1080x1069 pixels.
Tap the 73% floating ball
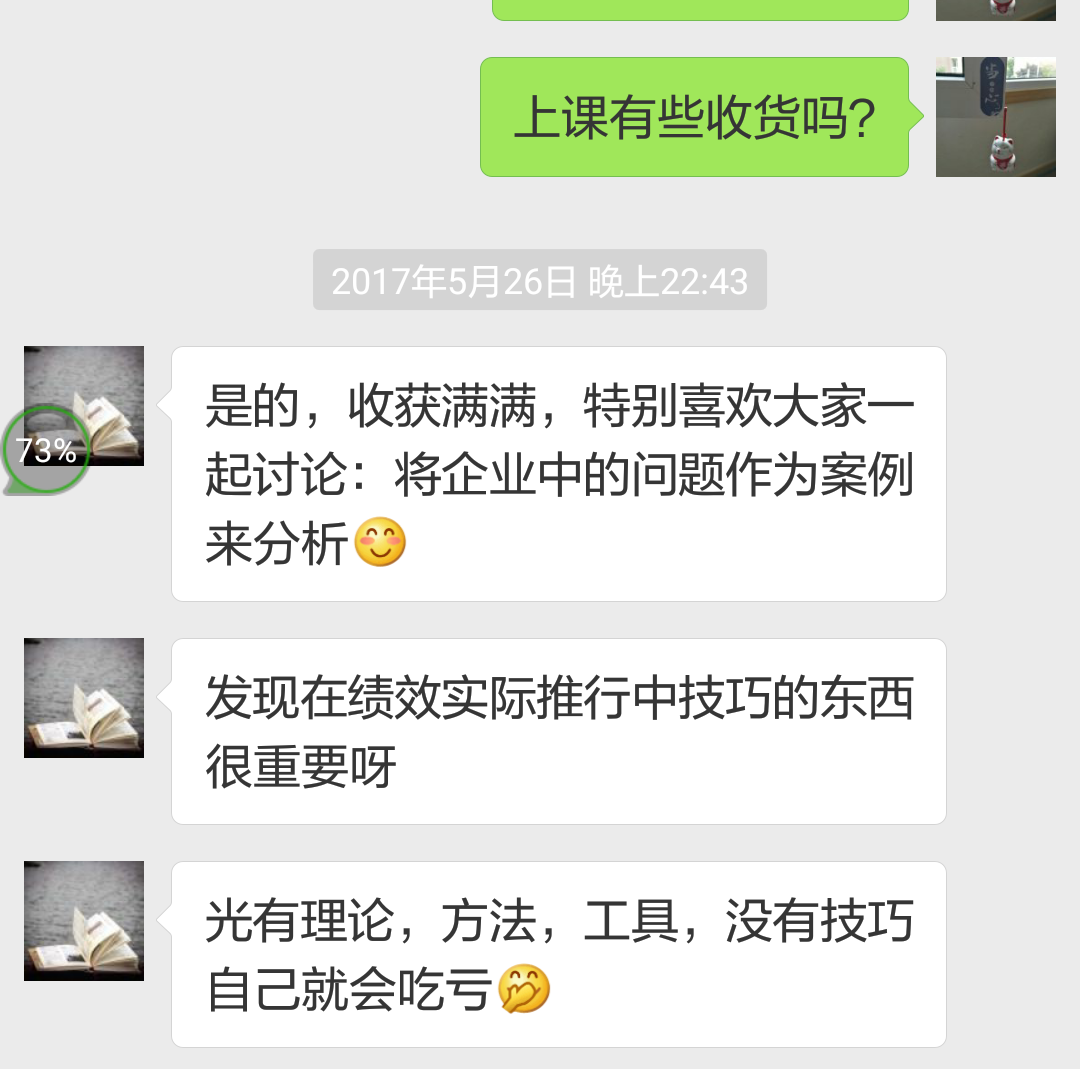[x=46, y=451]
